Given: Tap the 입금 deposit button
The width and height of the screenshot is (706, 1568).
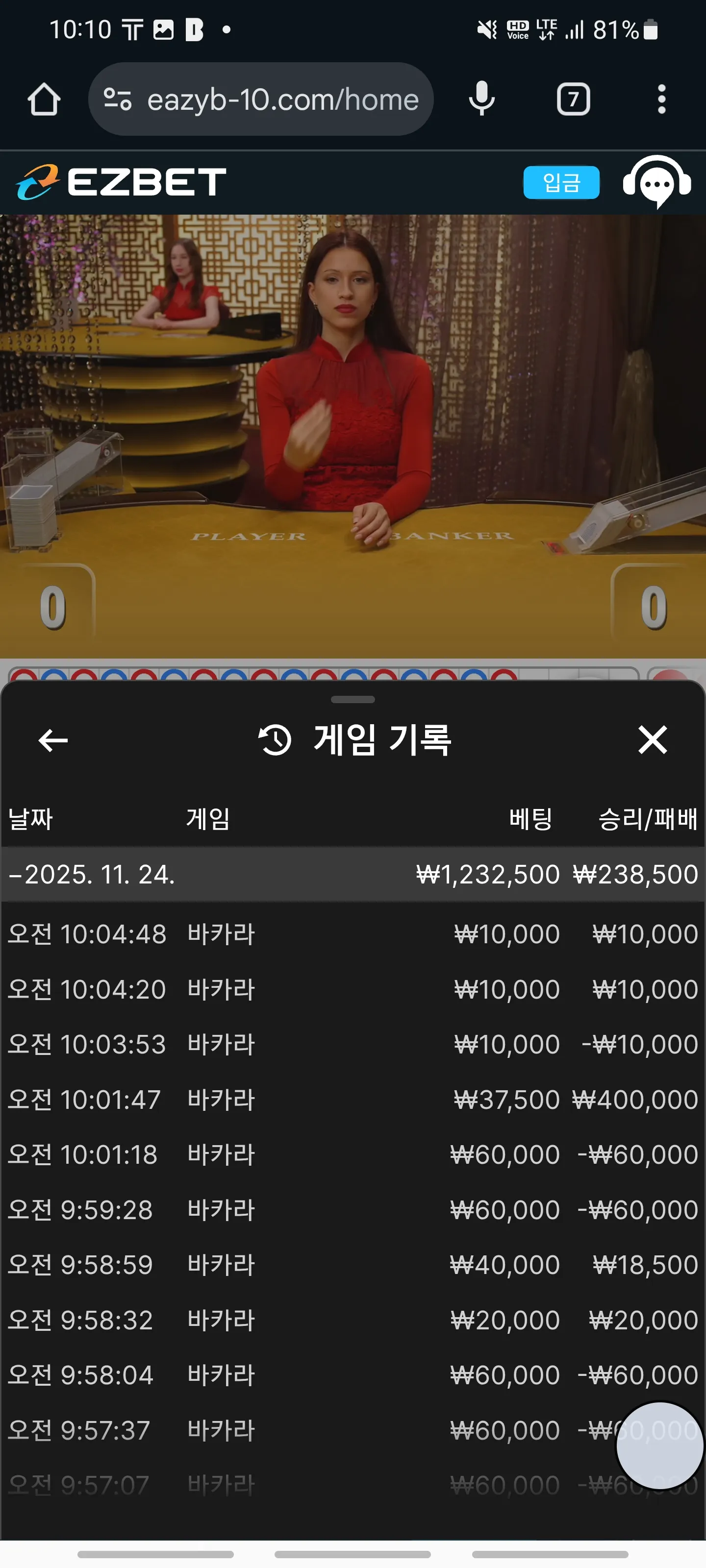Looking at the screenshot, I should [x=561, y=183].
